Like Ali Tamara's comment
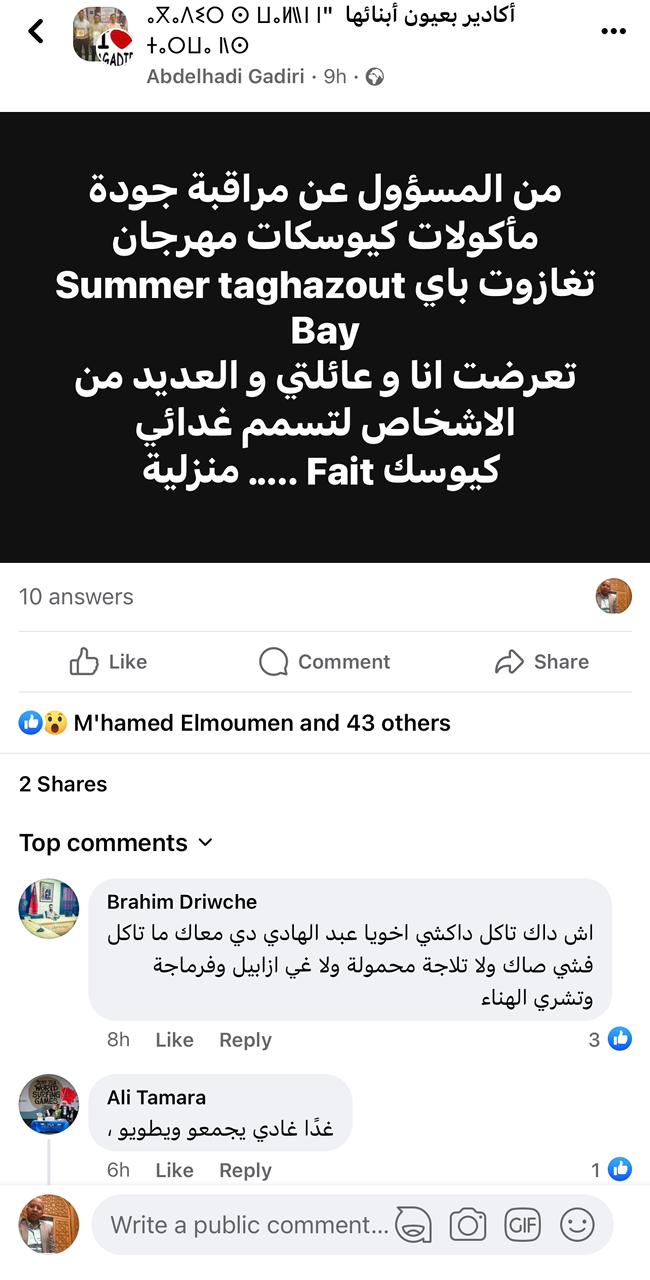The width and height of the screenshot is (650, 1280). pyautogui.click(x=174, y=1170)
